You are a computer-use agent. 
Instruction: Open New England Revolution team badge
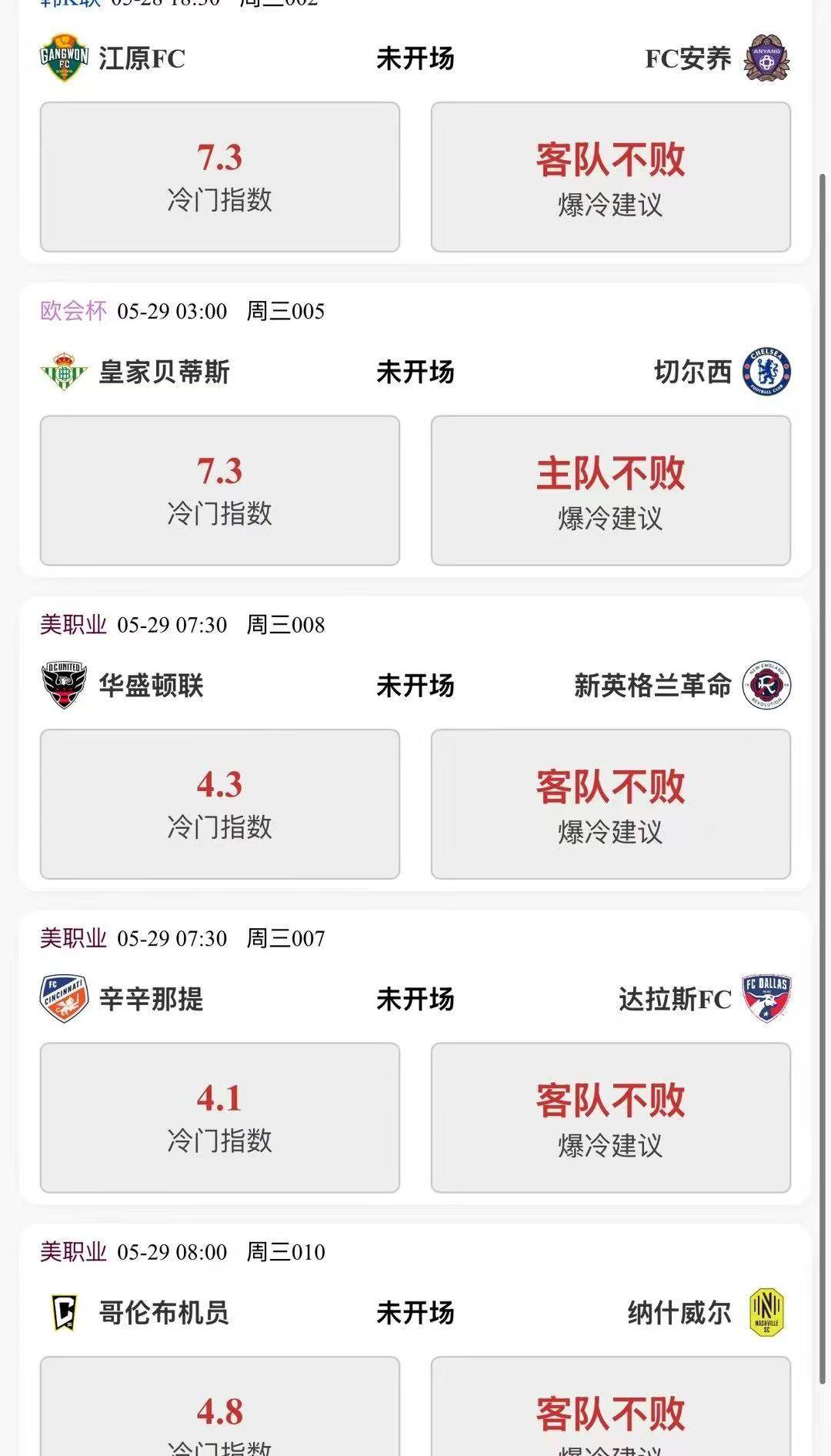[x=767, y=684]
